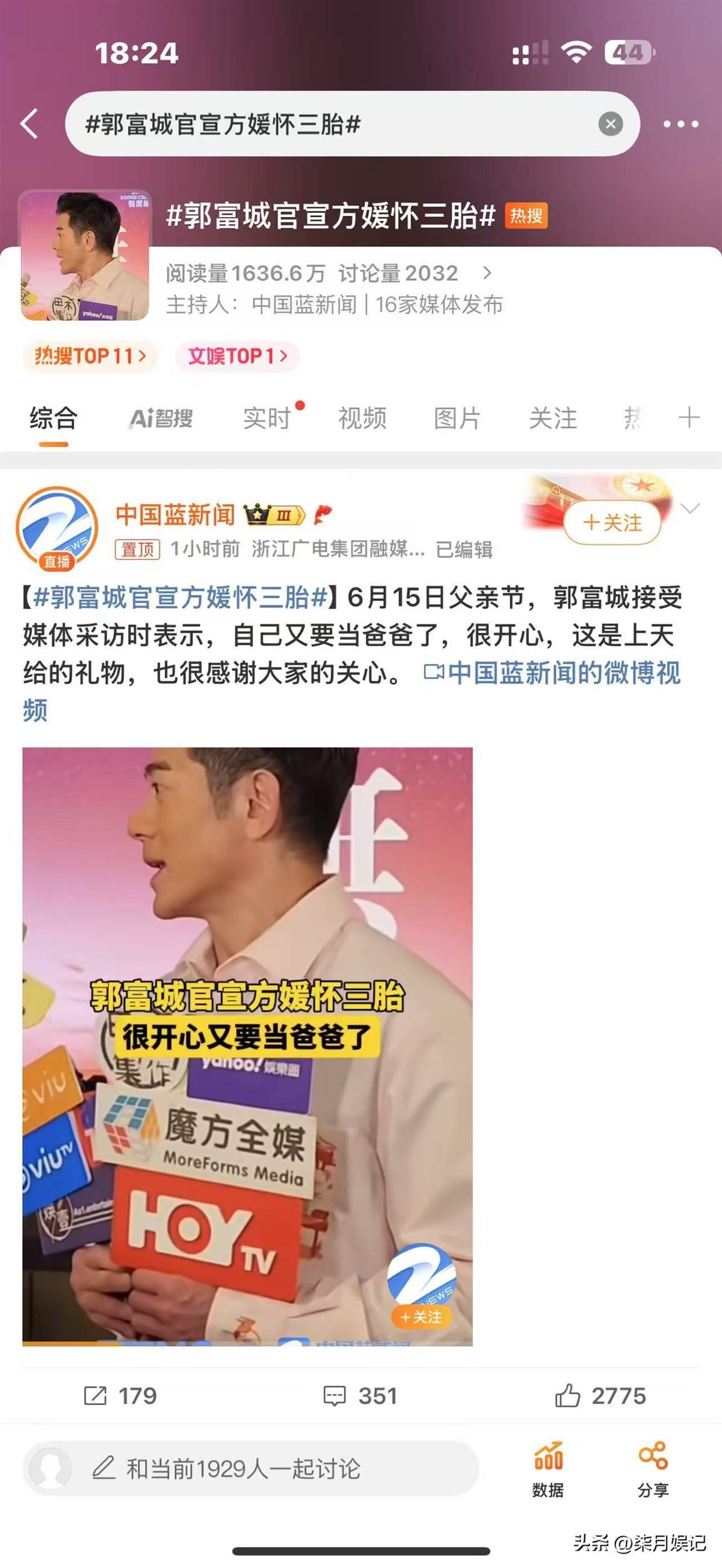Switch to the 关注 tab
Screen dimensions: 722x1568
553,418
